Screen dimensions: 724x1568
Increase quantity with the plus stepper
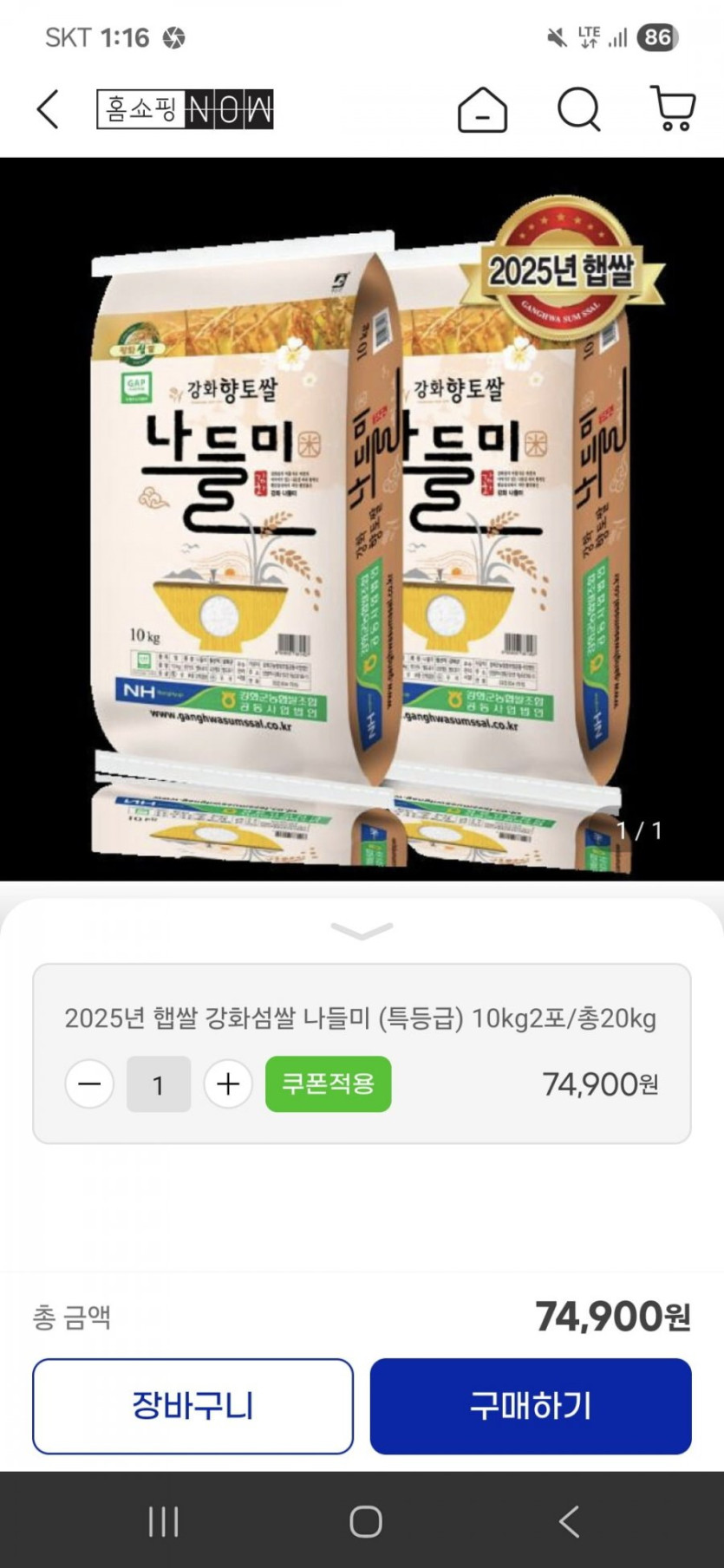pos(227,1084)
